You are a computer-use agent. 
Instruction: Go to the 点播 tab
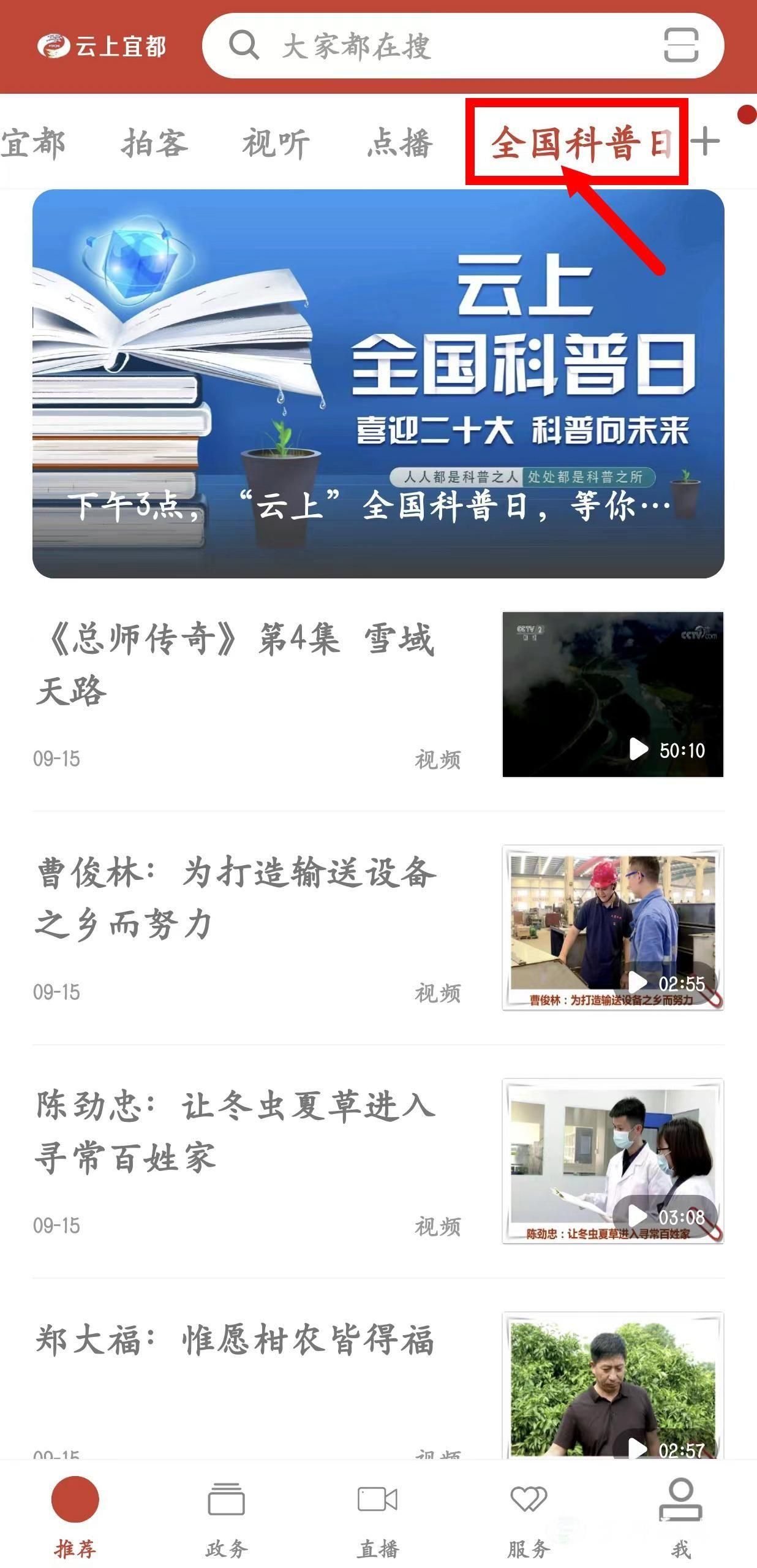[400, 143]
